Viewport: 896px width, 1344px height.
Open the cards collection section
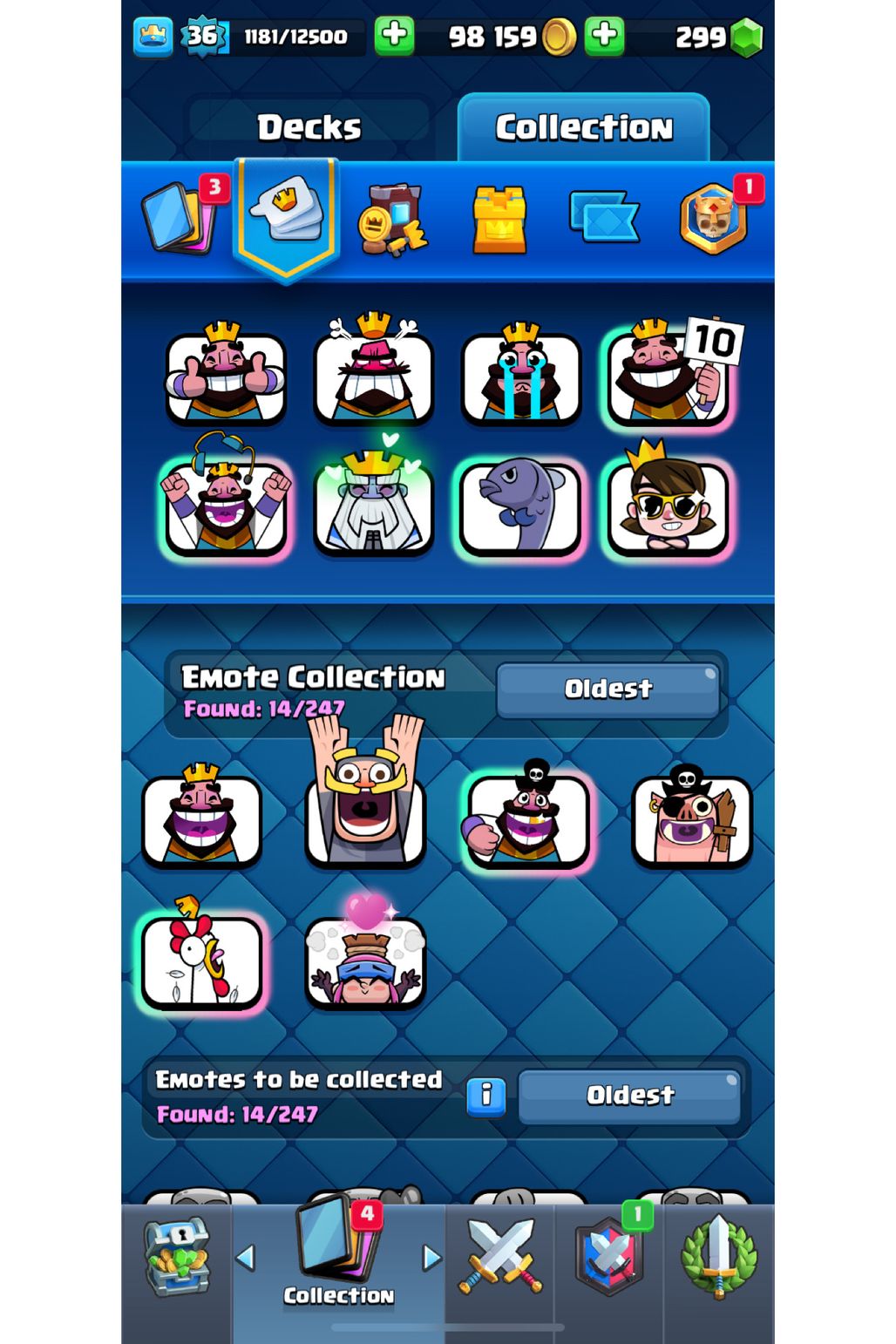pyautogui.click(x=180, y=218)
